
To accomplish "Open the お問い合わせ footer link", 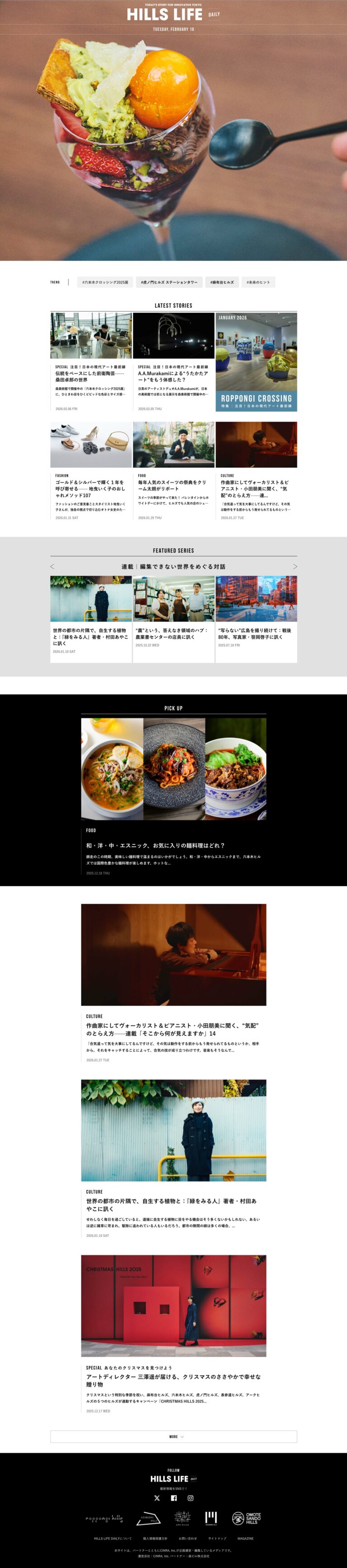I will pos(188,1538).
